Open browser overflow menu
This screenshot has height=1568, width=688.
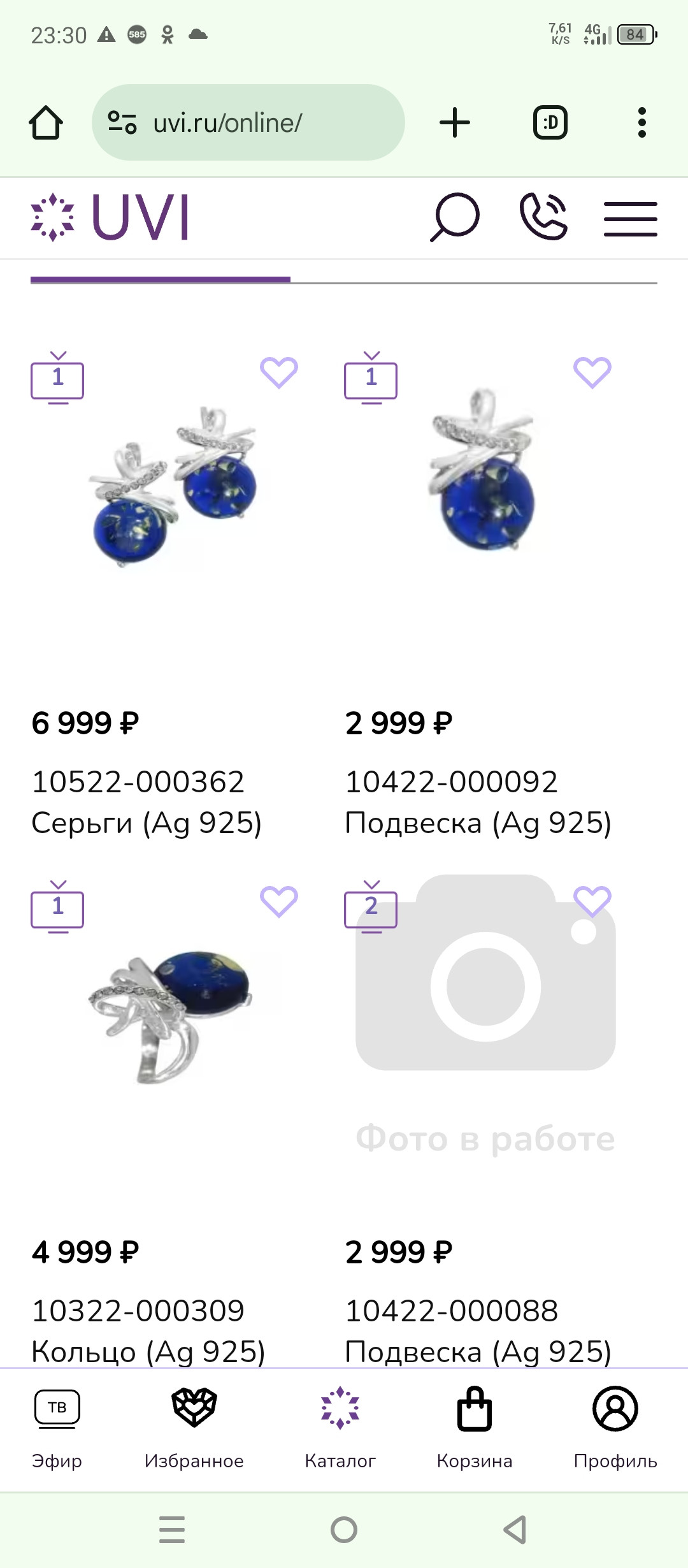[641, 122]
